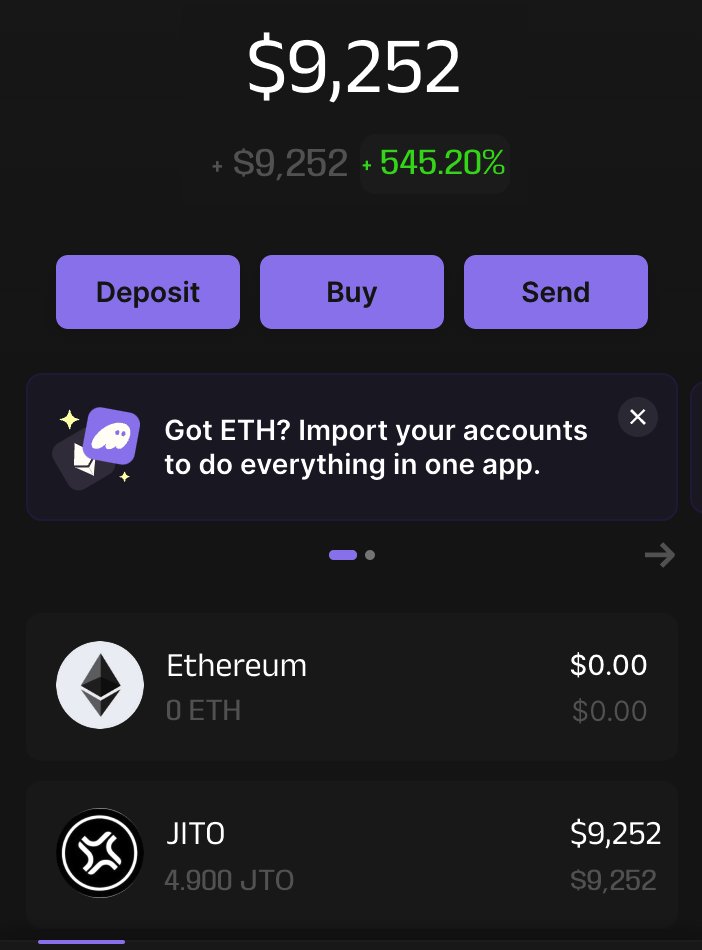Viewport: 702px width, 950px height.
Task: Tap the Buy button
Action: [352, 292]
